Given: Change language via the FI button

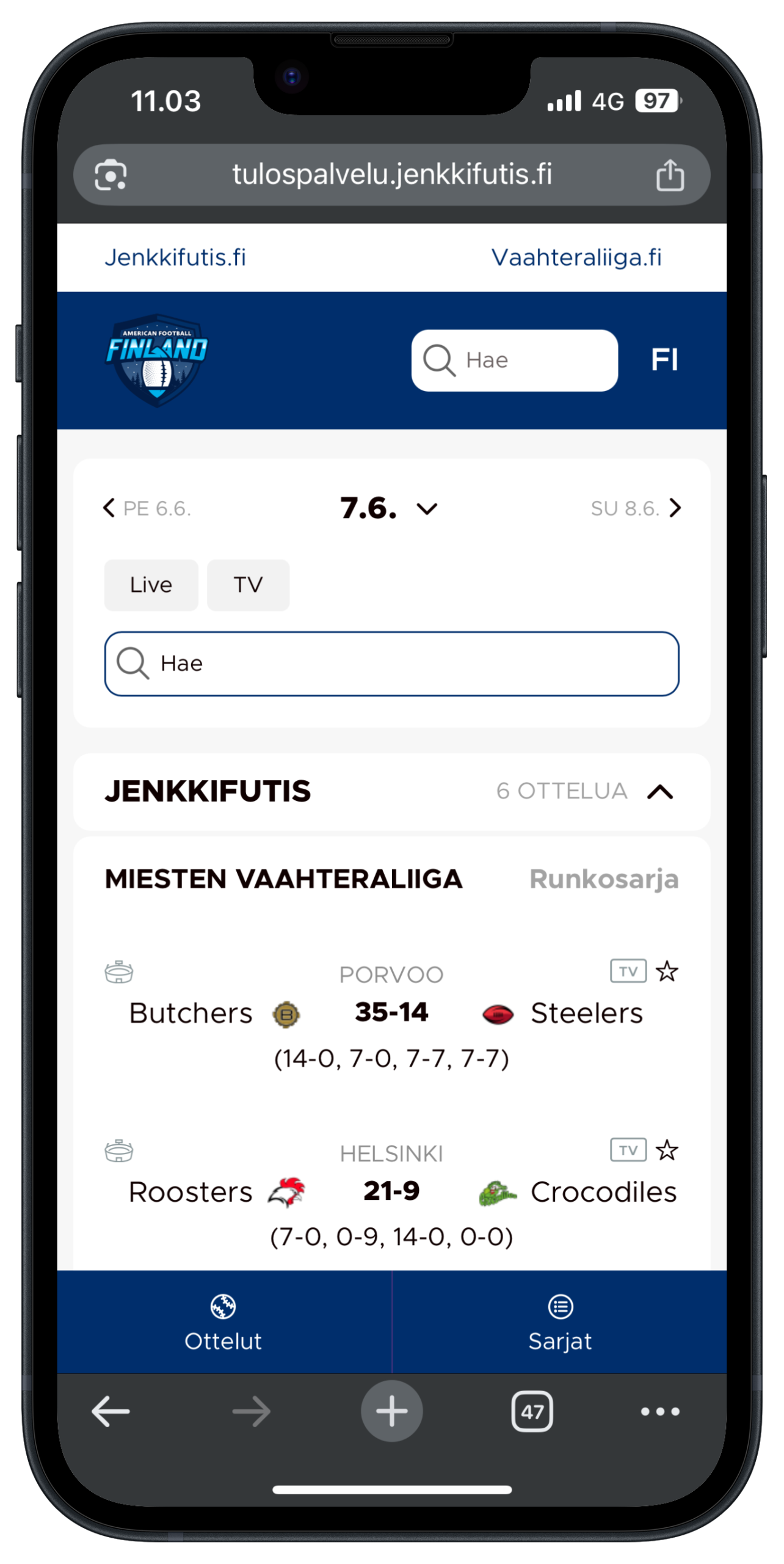Looking at the screenshot, I should click(x=664, y=360).
